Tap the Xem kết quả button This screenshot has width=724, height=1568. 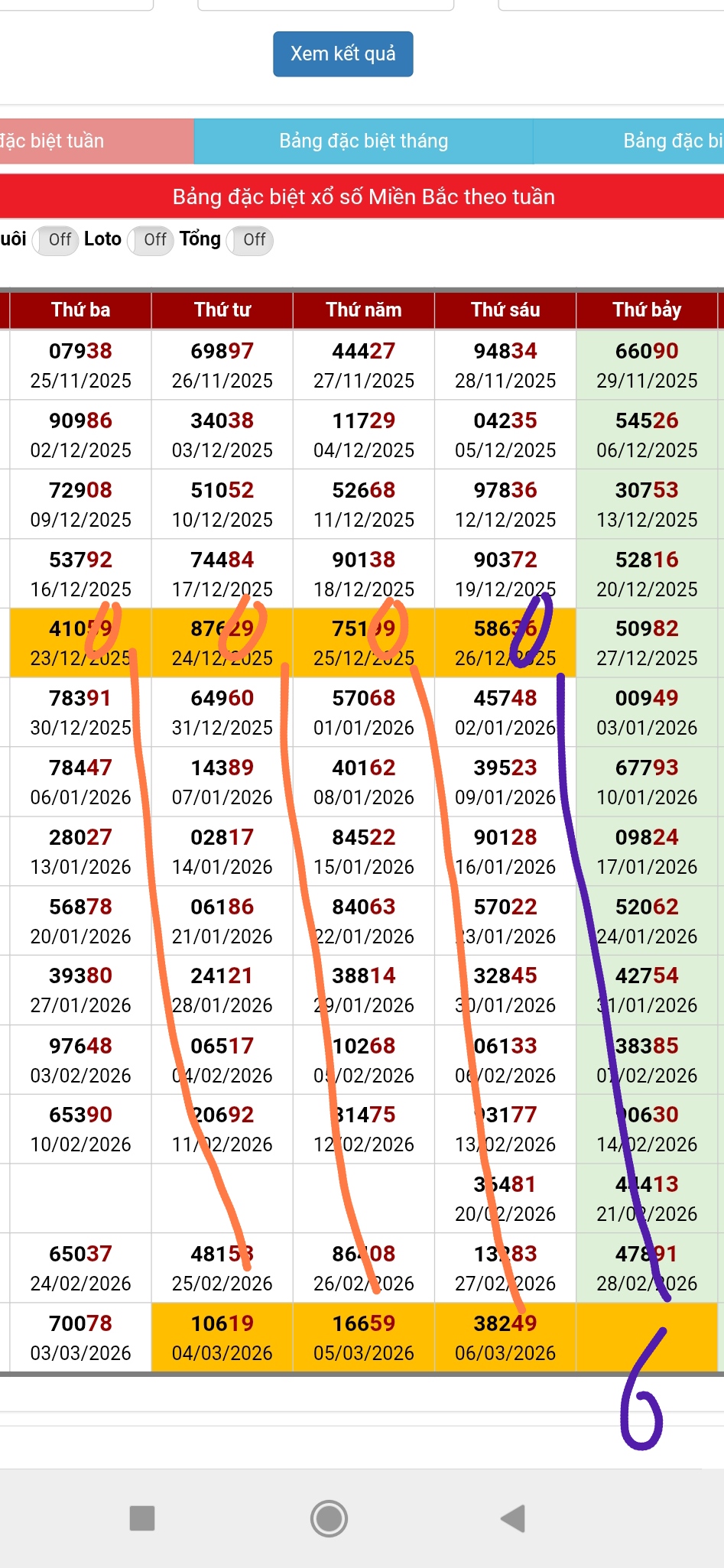(343, 54)
